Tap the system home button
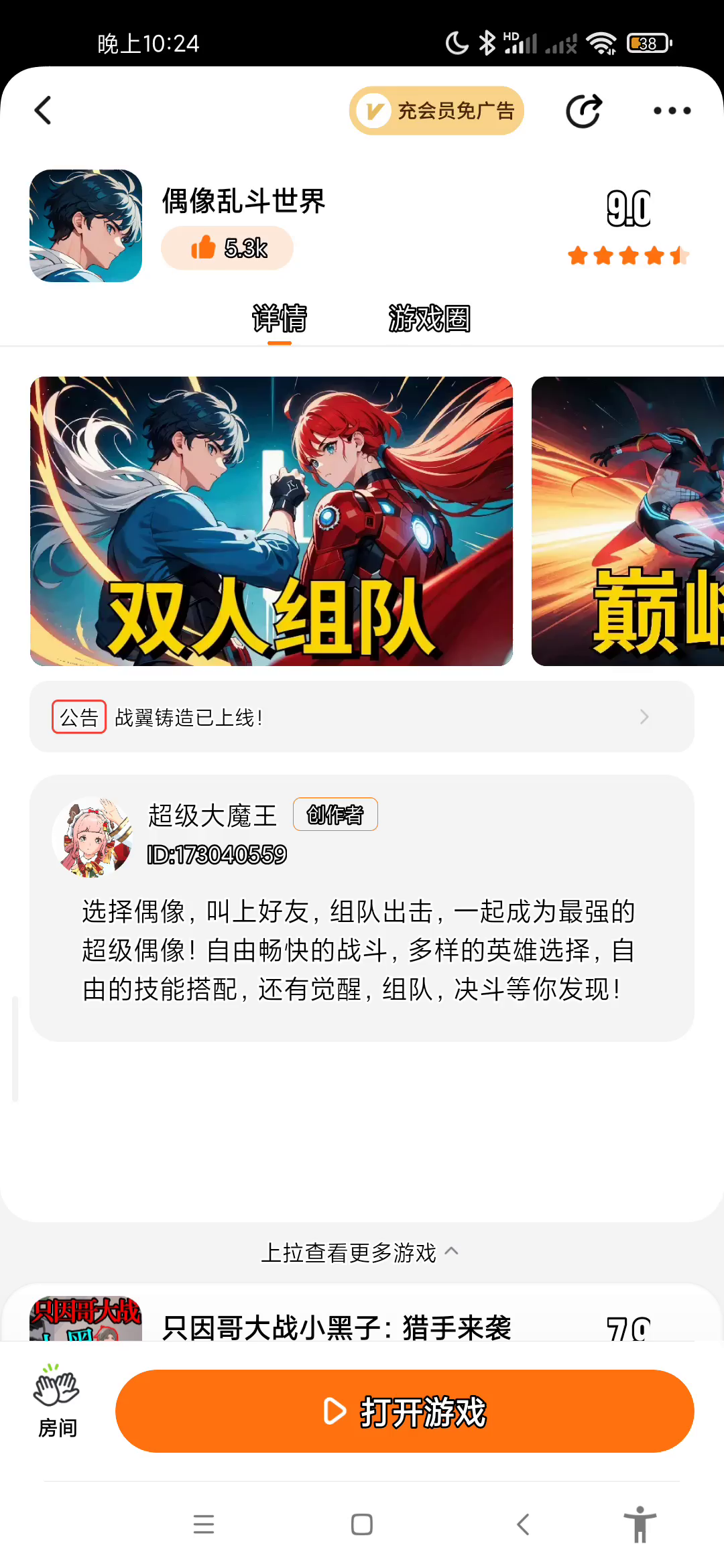Image resolution: width=724 pixels, height=1568 pixels. pos(362,1524)
